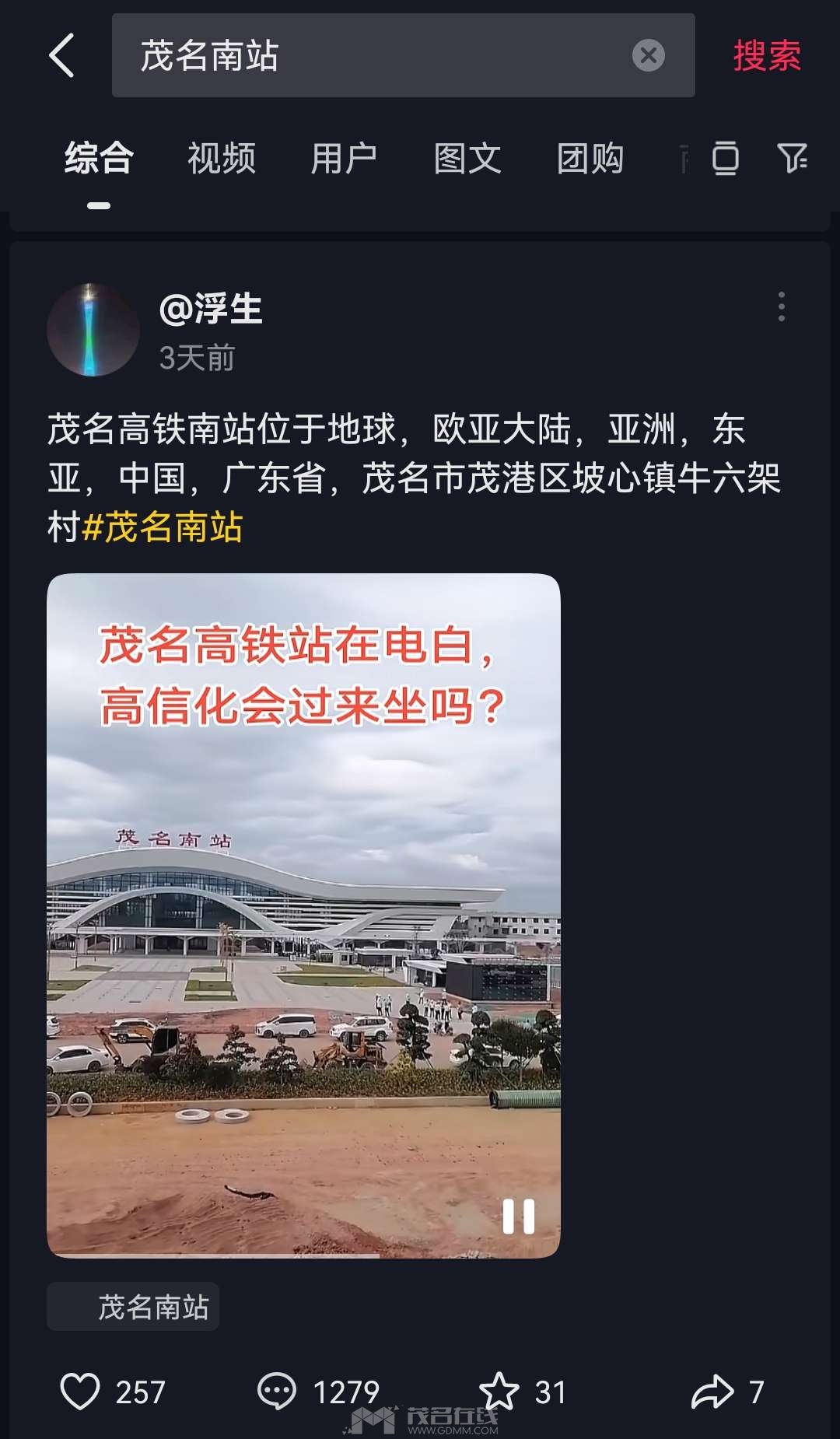The height and width of the screenshot is (1439, 840).
Task: Clear the search text 茂名南站
Action: (x=648, y=55)
